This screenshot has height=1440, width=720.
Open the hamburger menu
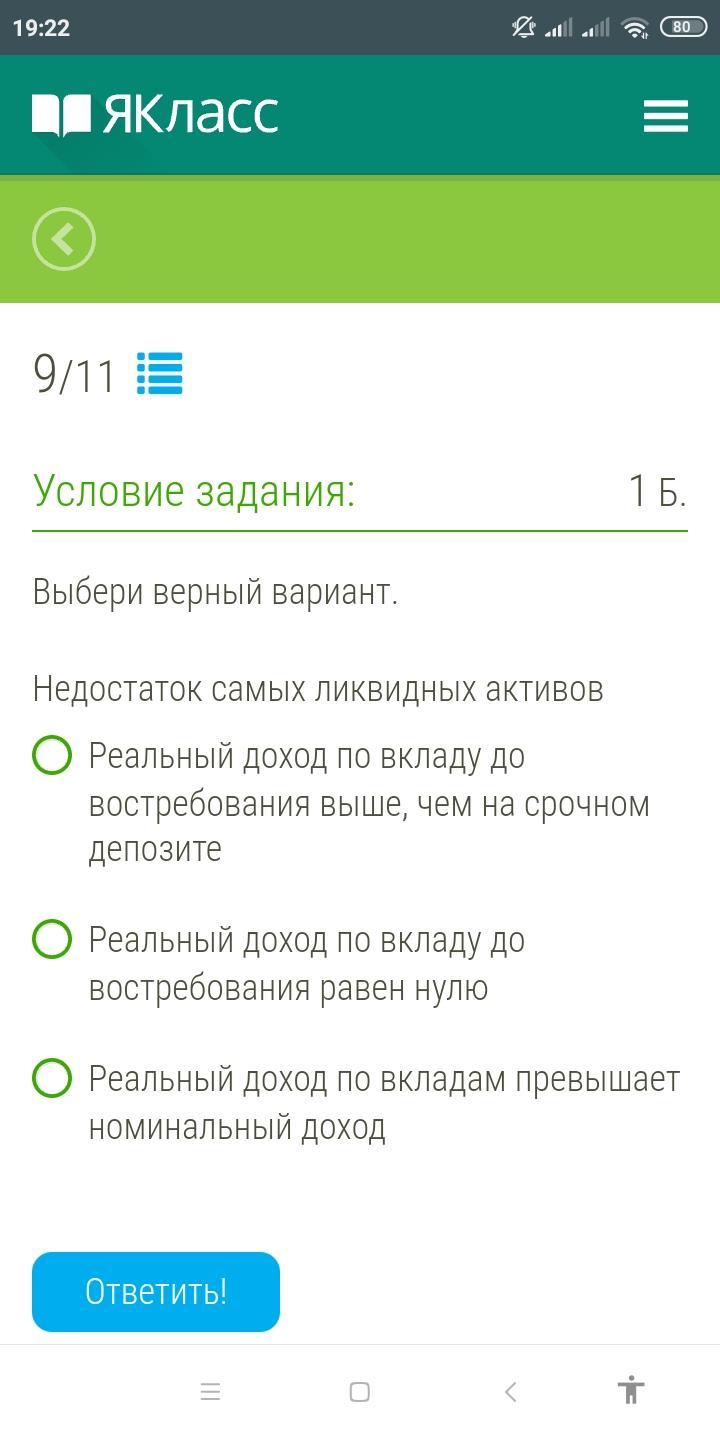(x=665, y=115)
